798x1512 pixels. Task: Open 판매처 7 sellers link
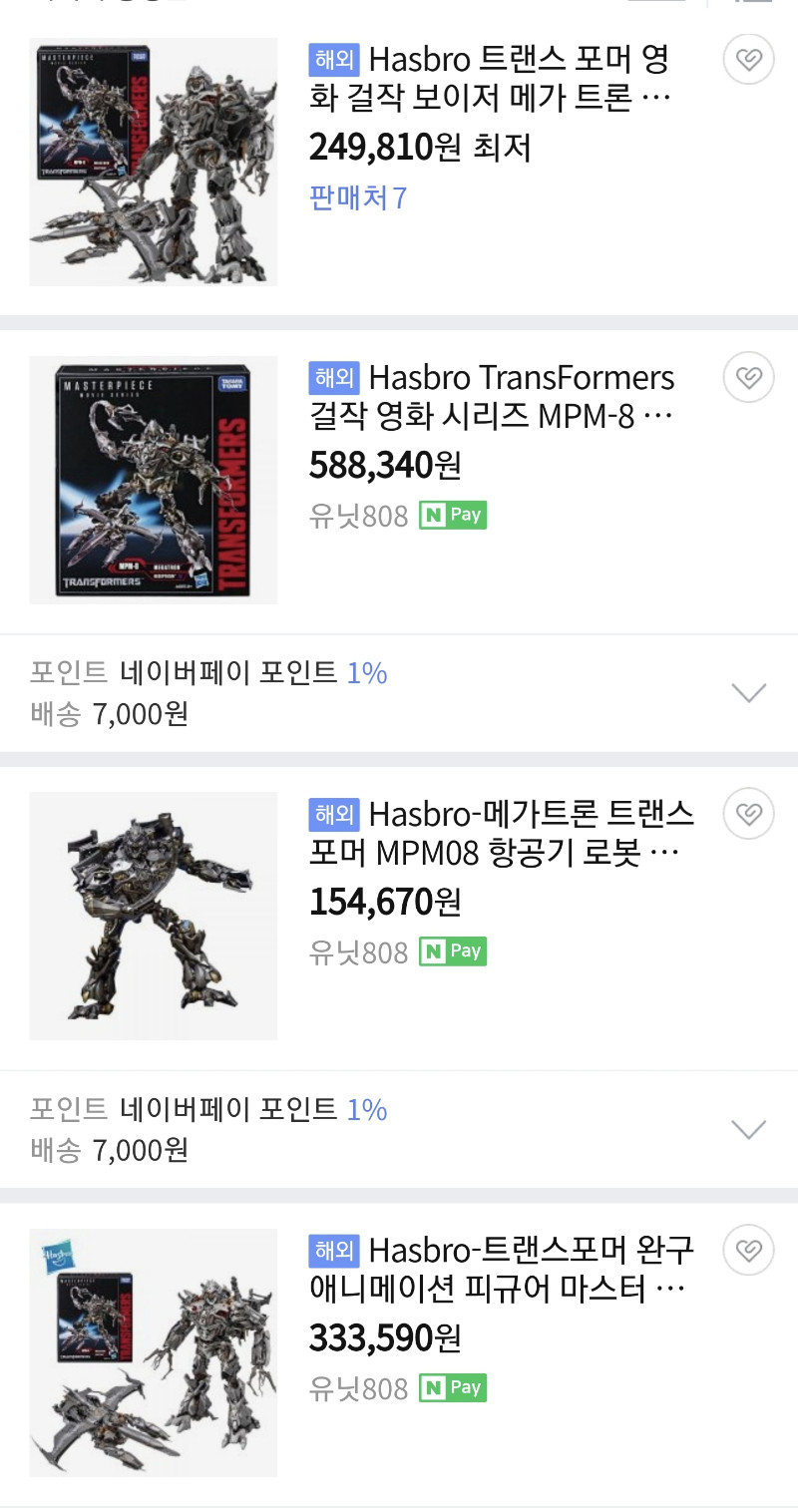click(358, 197)
